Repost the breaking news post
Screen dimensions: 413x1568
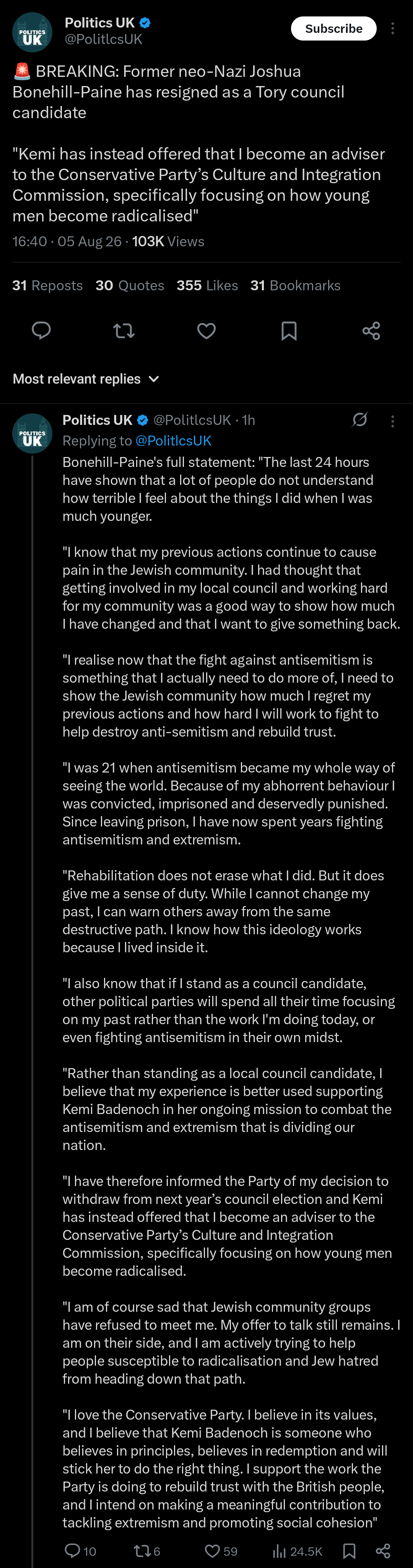pos(124,330)
